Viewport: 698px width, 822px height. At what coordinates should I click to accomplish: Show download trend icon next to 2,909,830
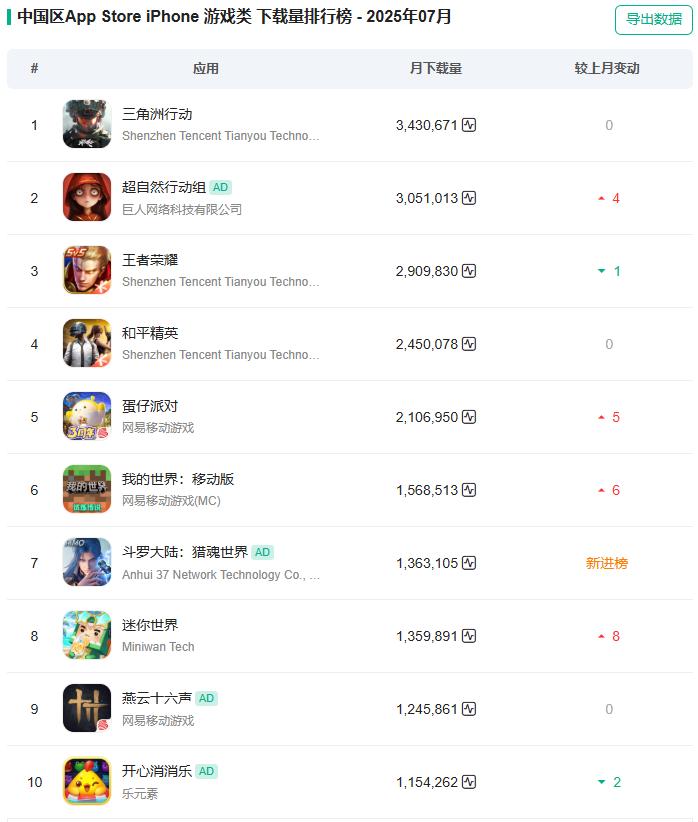click(469, 271)
